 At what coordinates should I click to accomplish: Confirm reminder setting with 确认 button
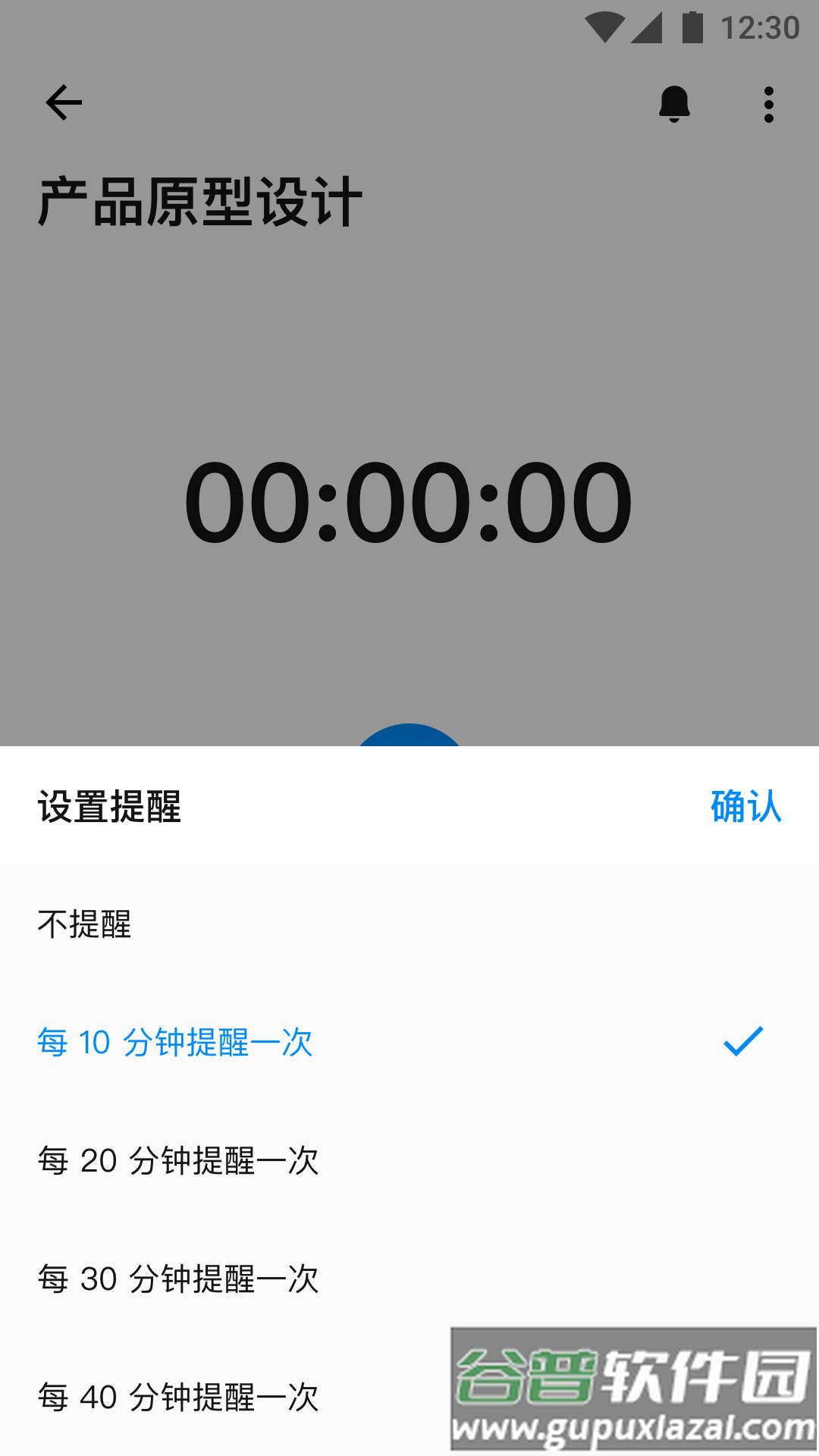pyautogui.click(x=747, y=808)
